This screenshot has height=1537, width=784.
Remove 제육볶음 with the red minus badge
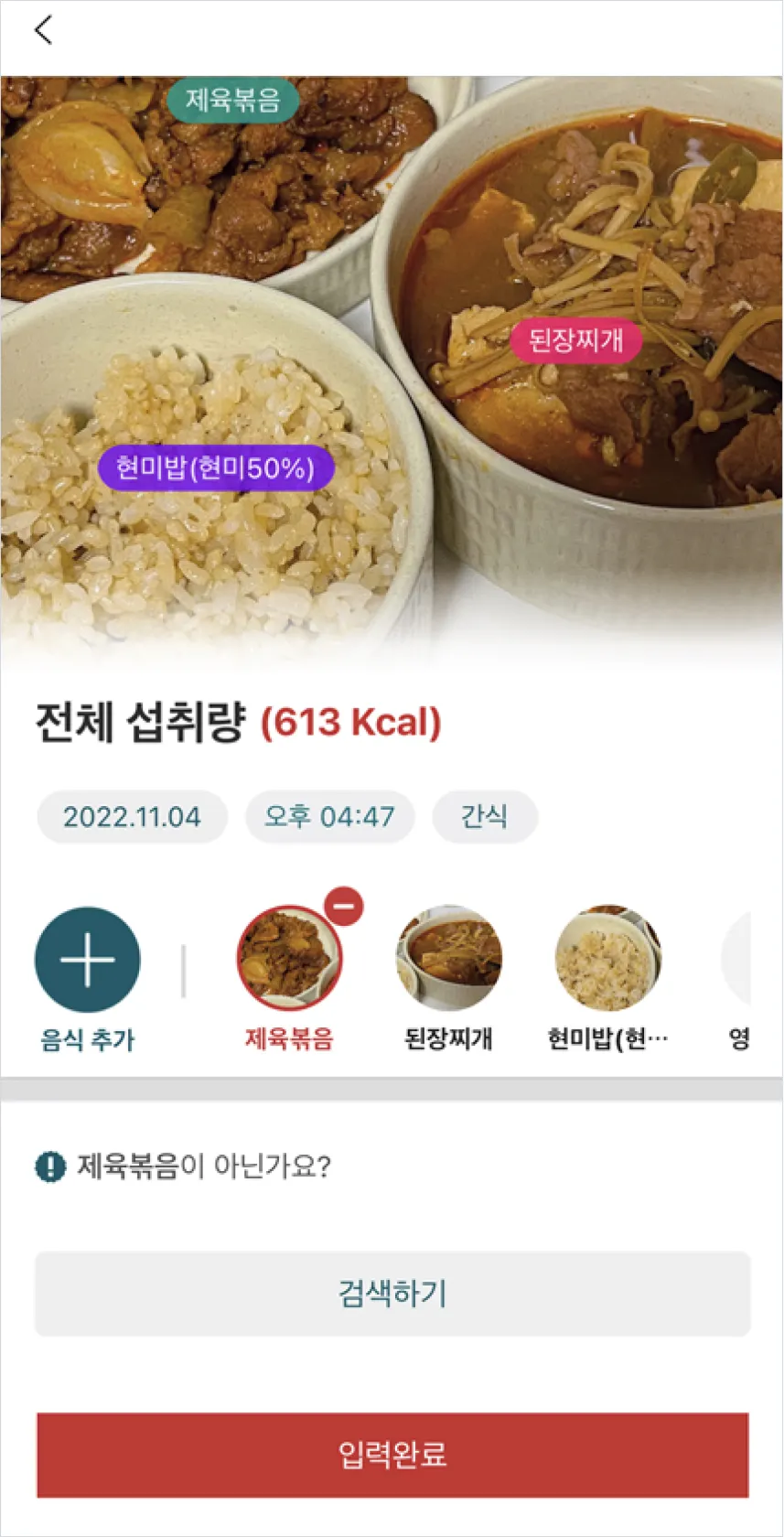(344, 907)
